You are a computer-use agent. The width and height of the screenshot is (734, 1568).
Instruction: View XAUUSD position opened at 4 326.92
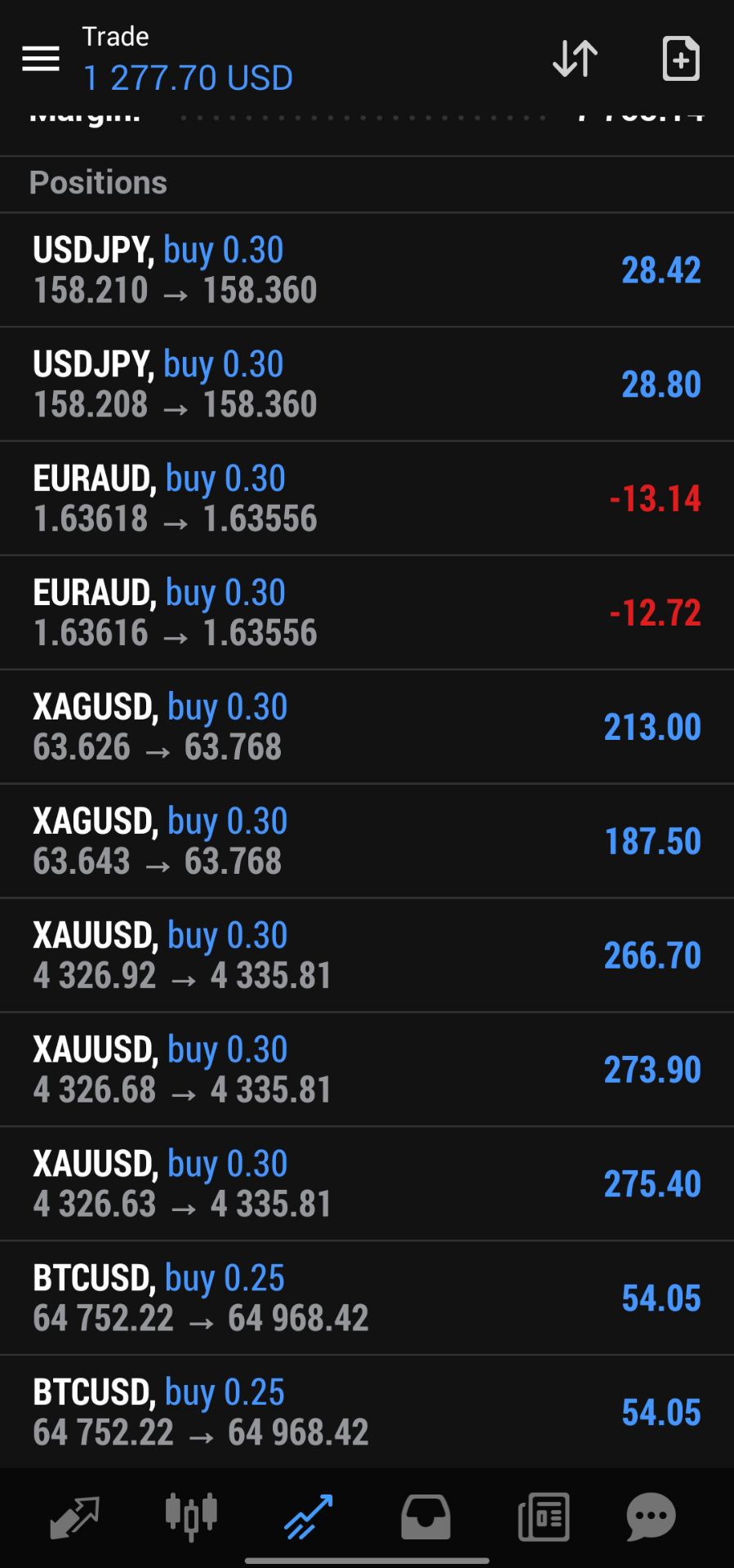click(x=367, y=956)
